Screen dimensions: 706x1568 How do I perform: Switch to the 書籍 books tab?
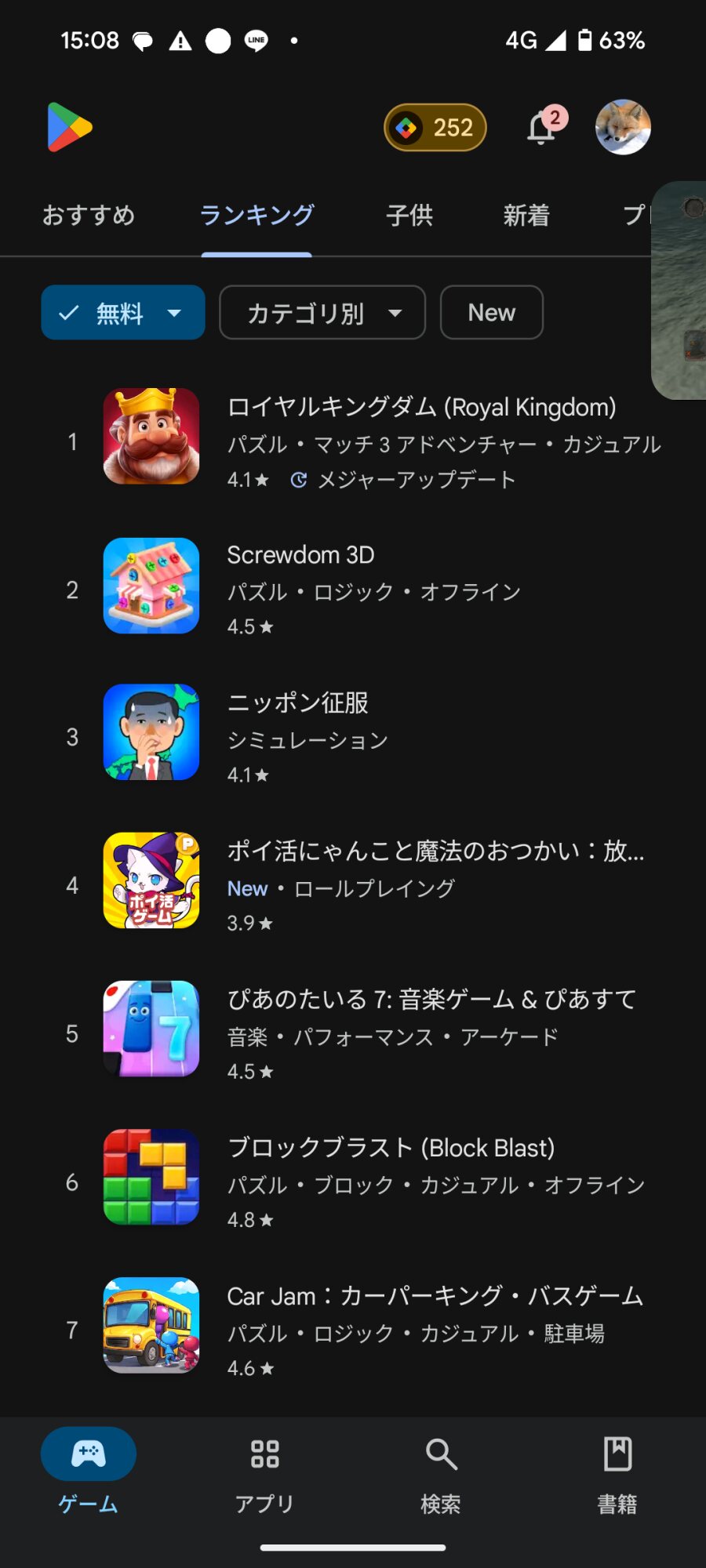coord(617,1472)
